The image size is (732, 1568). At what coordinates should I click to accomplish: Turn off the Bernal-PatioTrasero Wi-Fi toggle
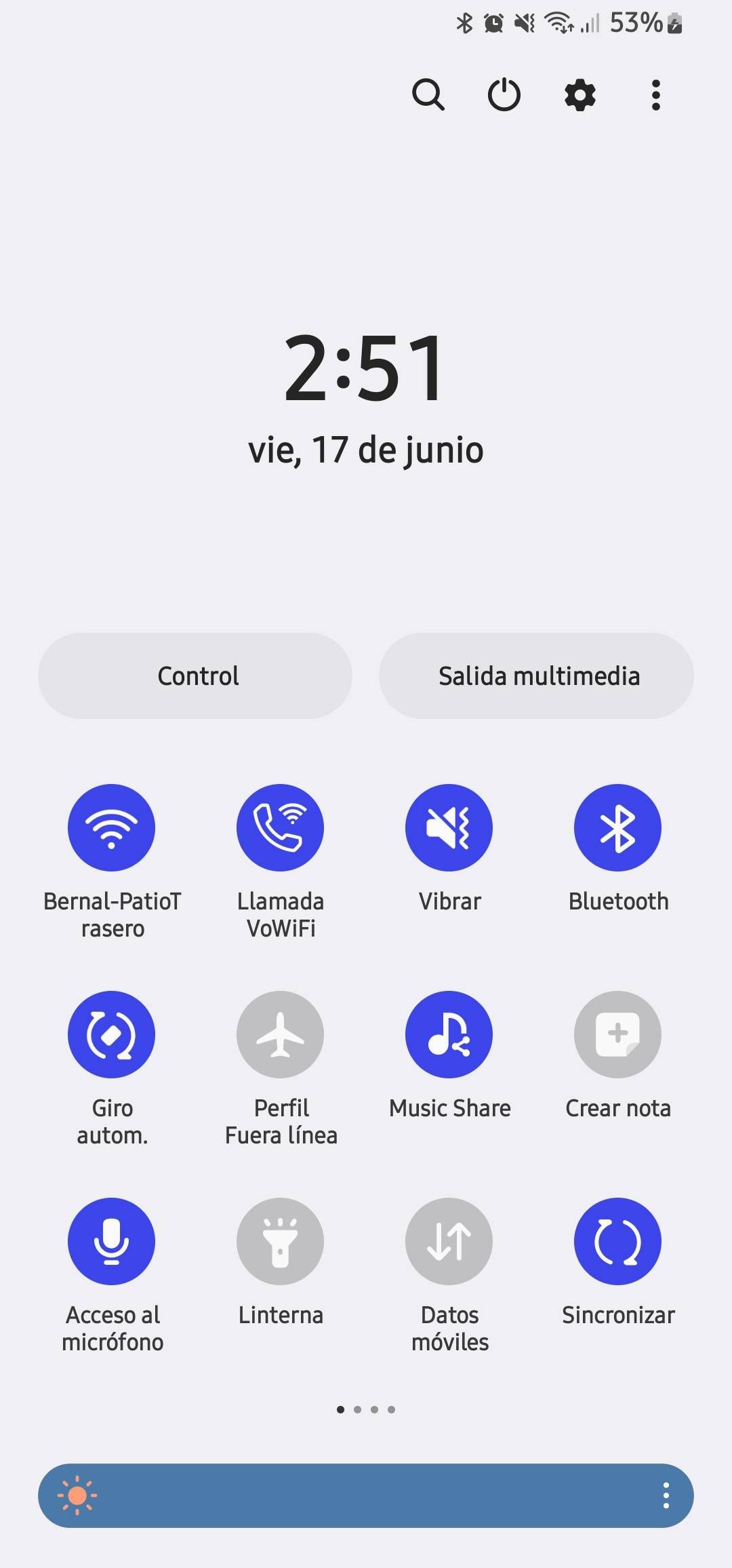pos(112,827)
